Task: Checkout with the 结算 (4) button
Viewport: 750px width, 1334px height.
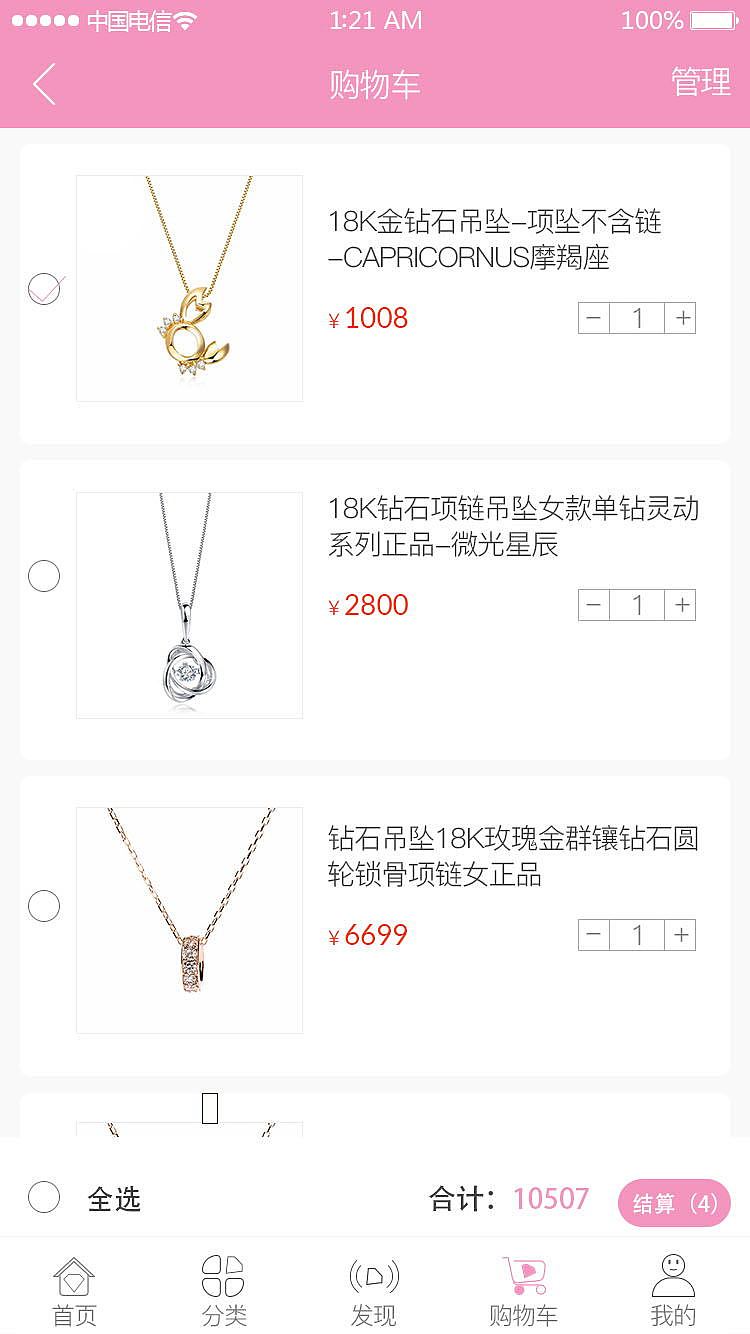Action: (674, 1203)
